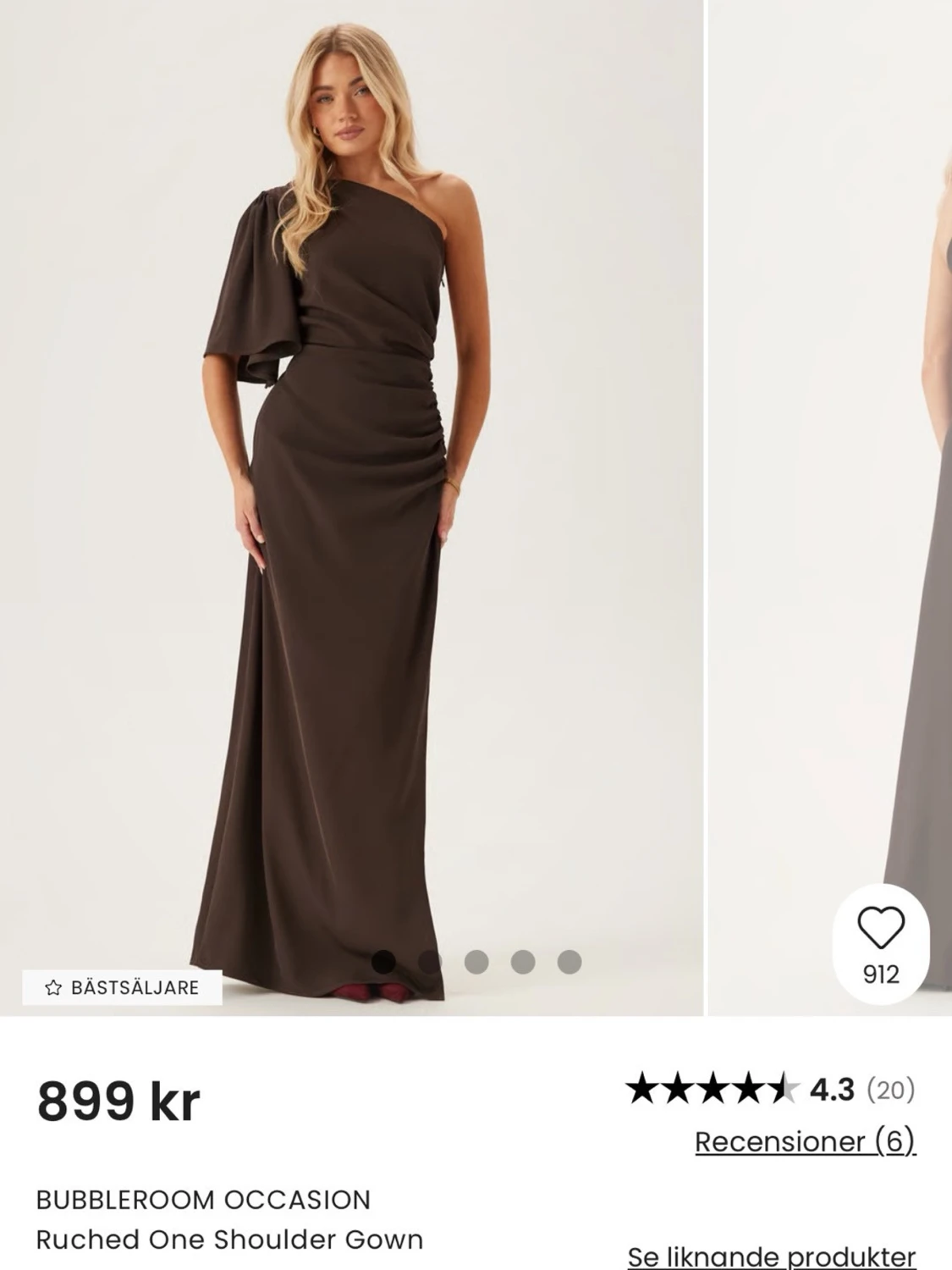Open Recensioner (6) to read reviews
This screenshot has width=952, height=1270.
tap(805, 1140)
